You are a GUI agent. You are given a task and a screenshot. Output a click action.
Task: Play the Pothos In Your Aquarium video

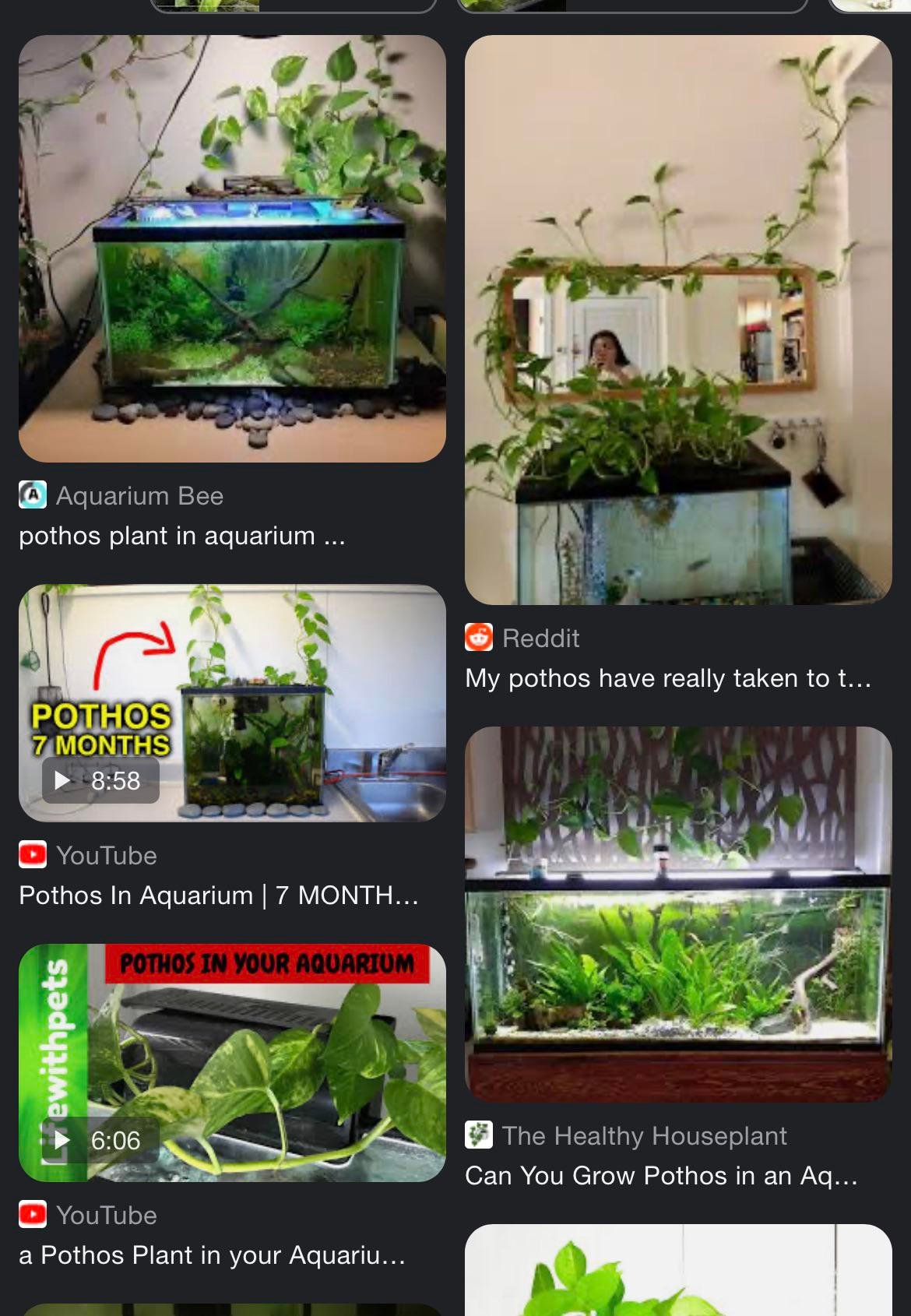pyautogui.click(x=232, y=1062)
